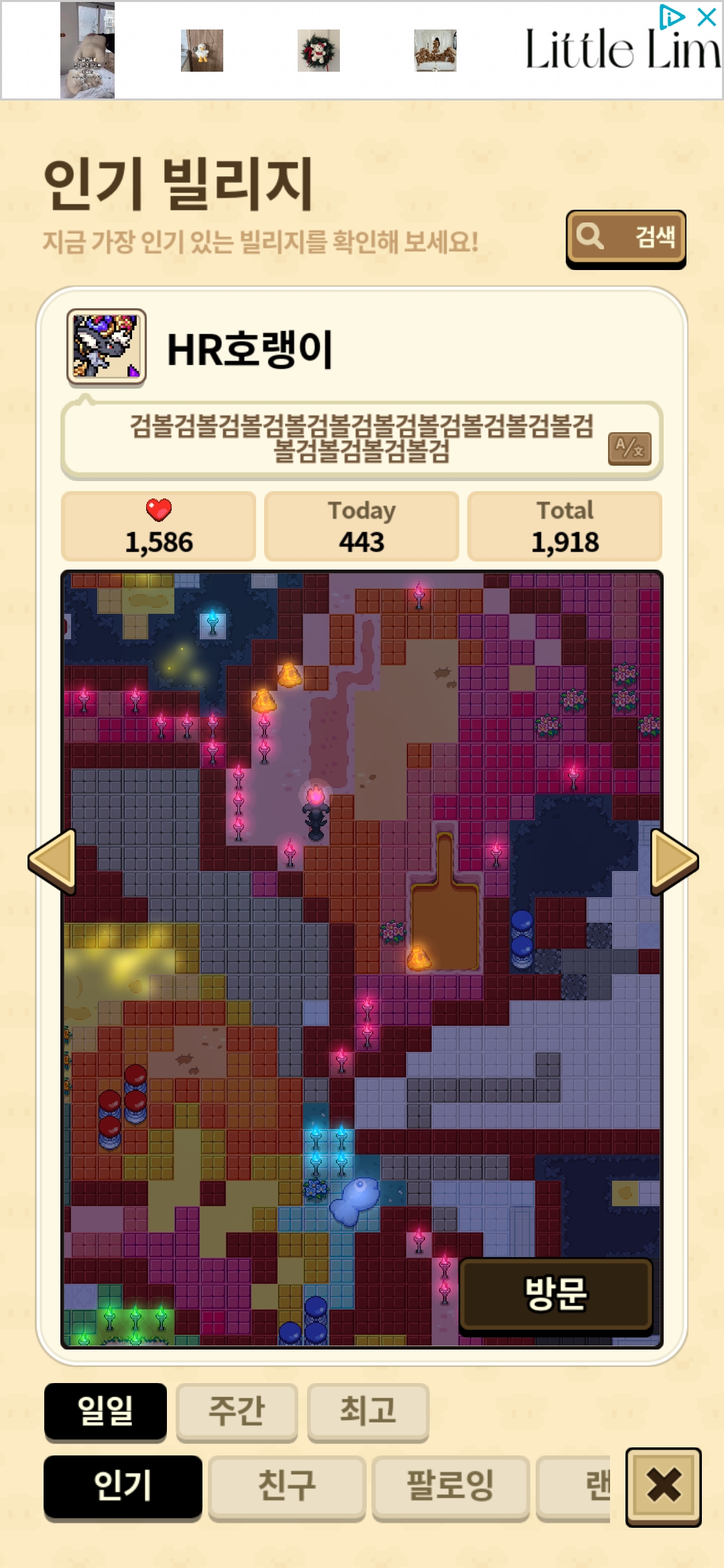Open the 검색 search button
This screenshot has height=1568, width=724.
coord(625,237)
